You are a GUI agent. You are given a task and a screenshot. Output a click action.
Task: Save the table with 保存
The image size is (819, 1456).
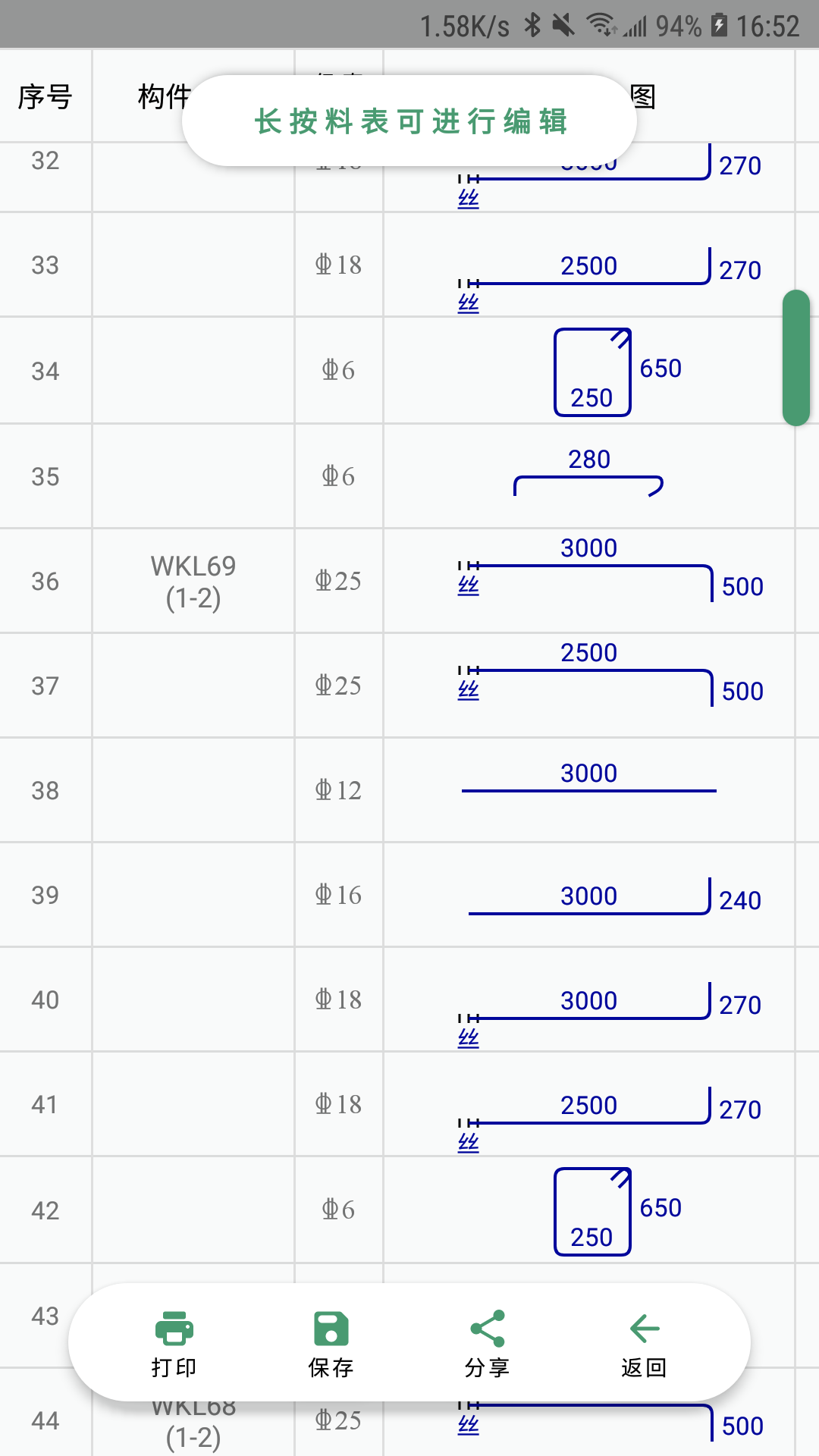point(331,1342)
